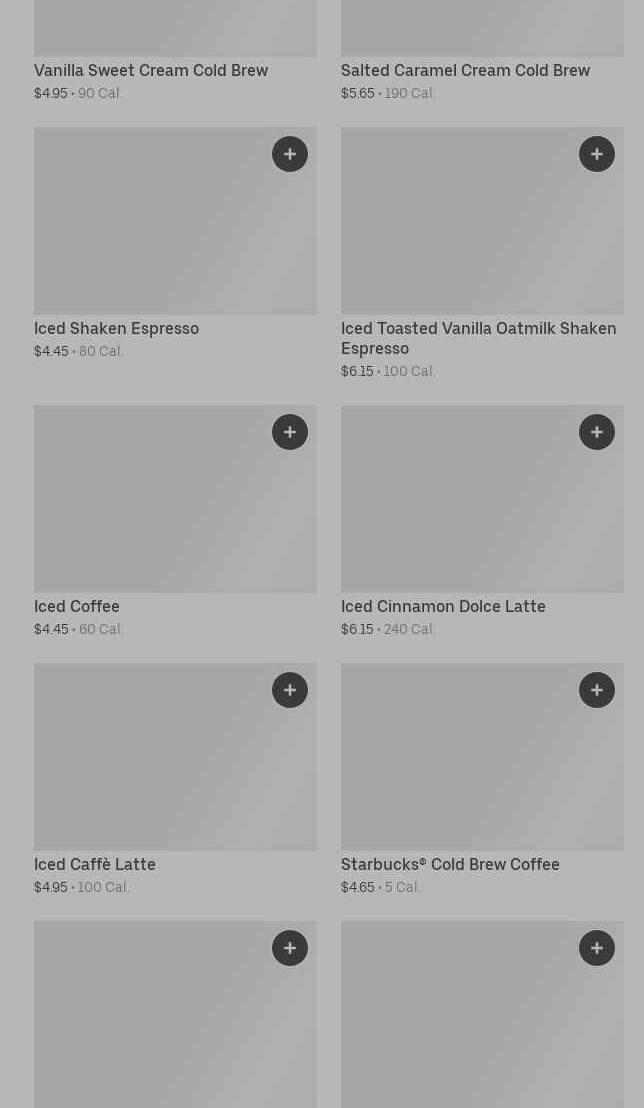The image size is (644, 1108).
Task: Add Iced Cinnamon Dolce Latte via plus button
Action: point(597,432)
